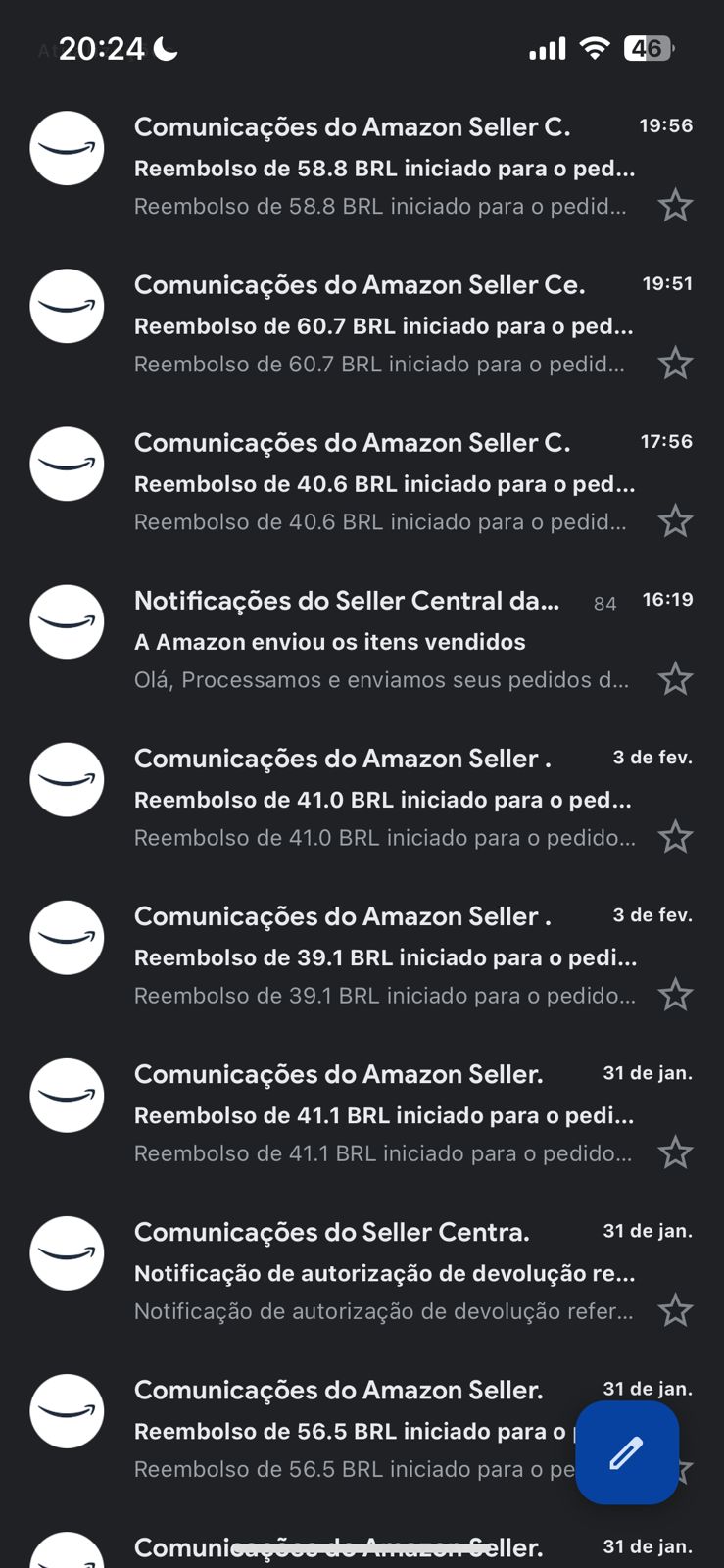Image resolution: width=724 pixels, height=1568 pixels.
Task: Star the 41.1 BRL refund email
Action: click(x=675, y=1152)
